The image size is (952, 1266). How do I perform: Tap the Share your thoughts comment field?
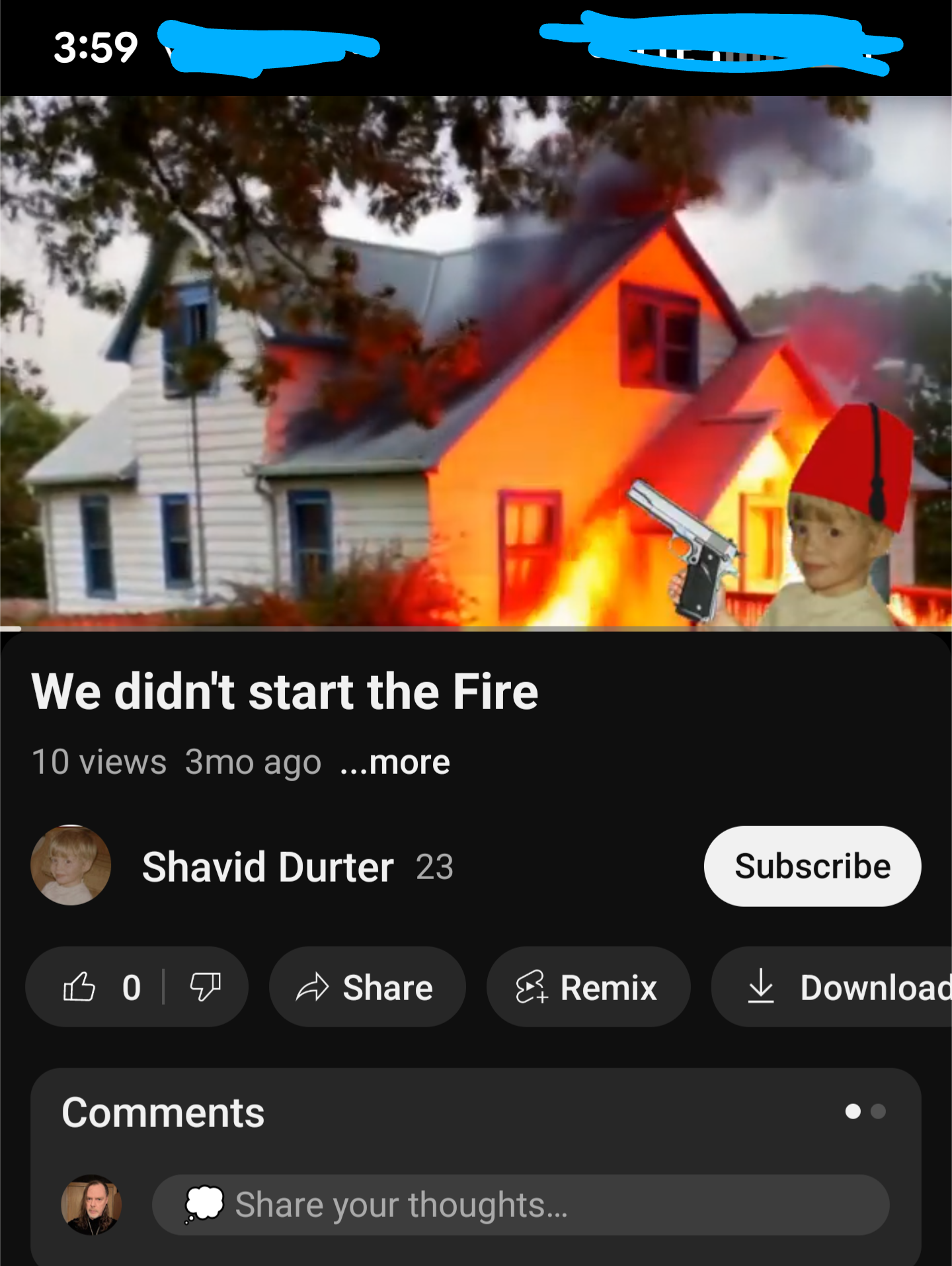point(520,1205)
